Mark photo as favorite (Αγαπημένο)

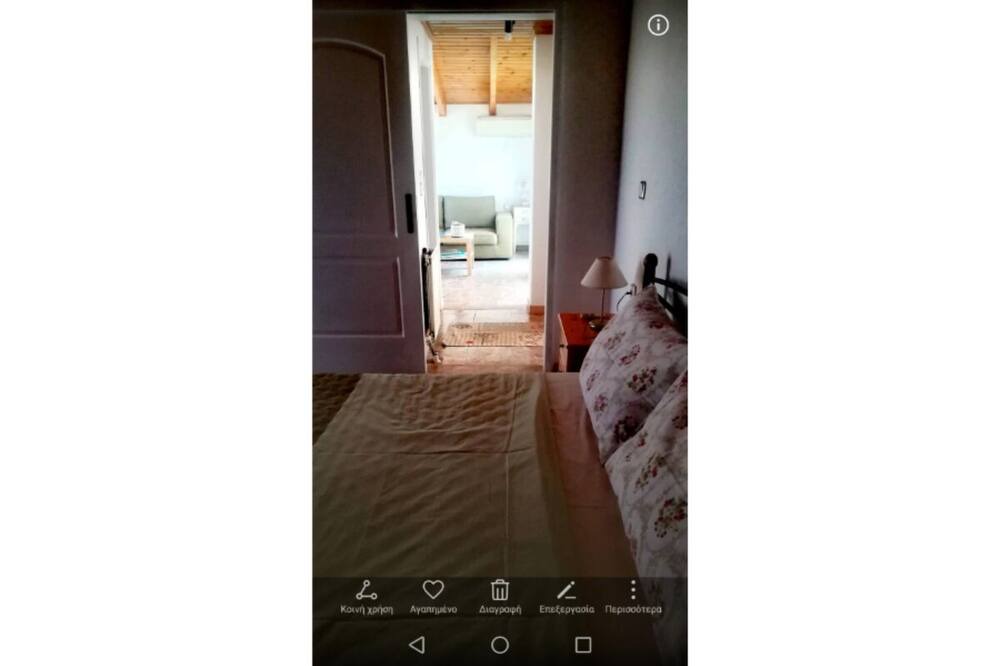433,596
